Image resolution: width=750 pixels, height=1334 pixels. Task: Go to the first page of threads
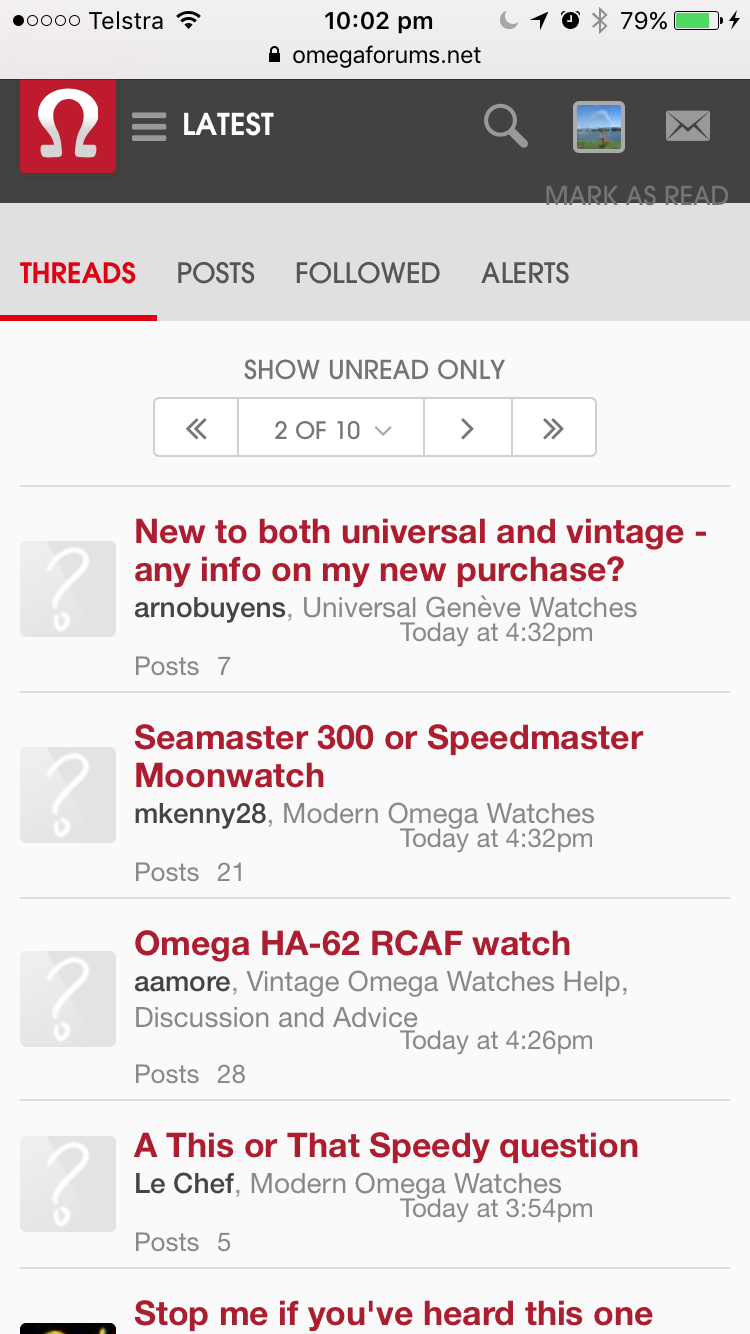[x=196, y=428]
